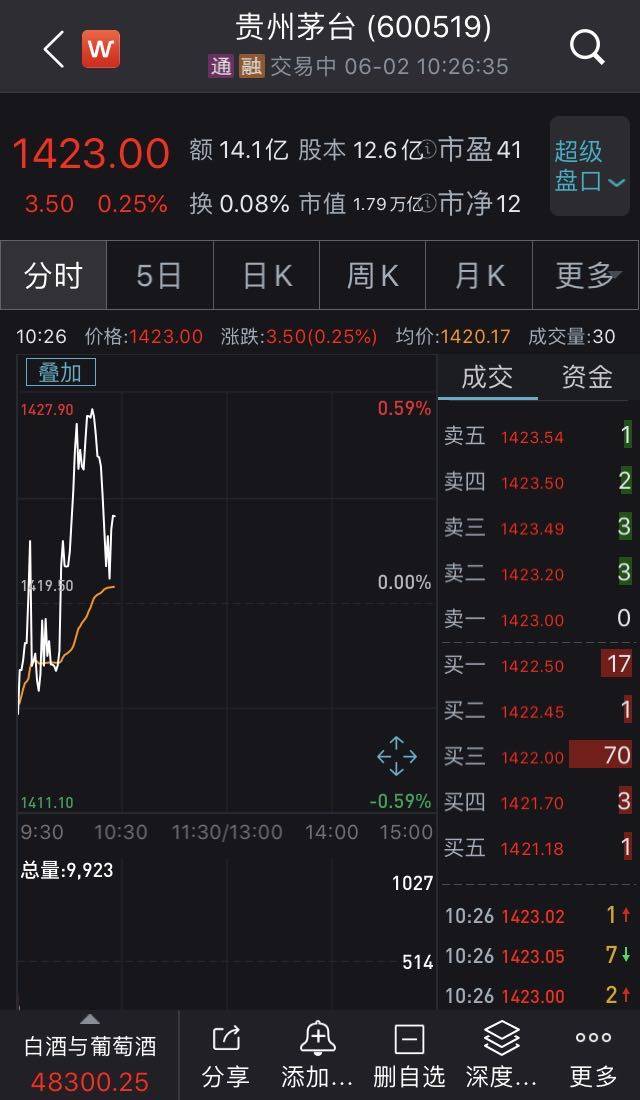The width and height of the screenshot is (640, 1100).
Task: Switch to the 成交 tab
Action: pos(487,377)
